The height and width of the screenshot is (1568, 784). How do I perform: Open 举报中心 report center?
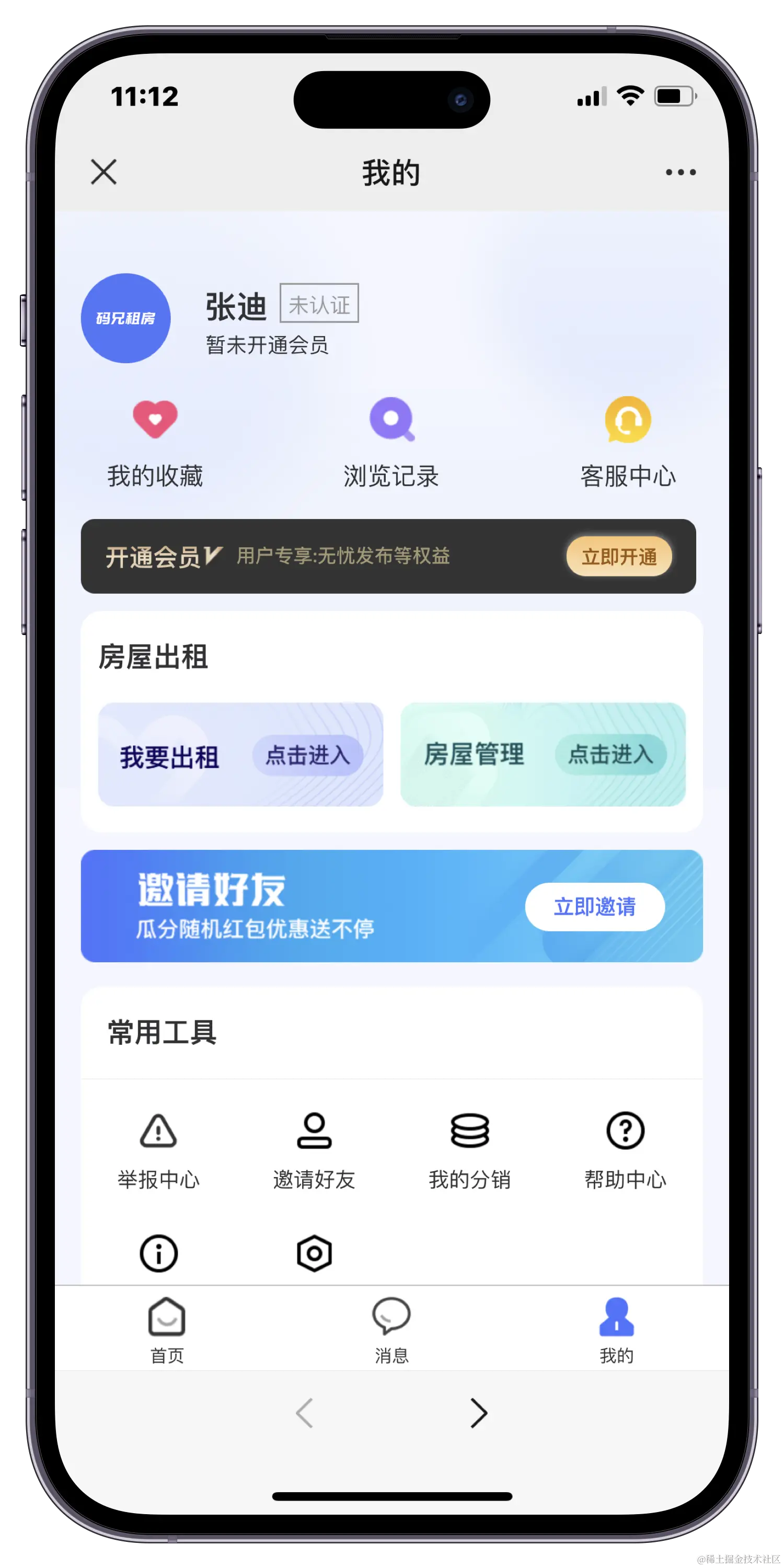(x=158, y=1150)
